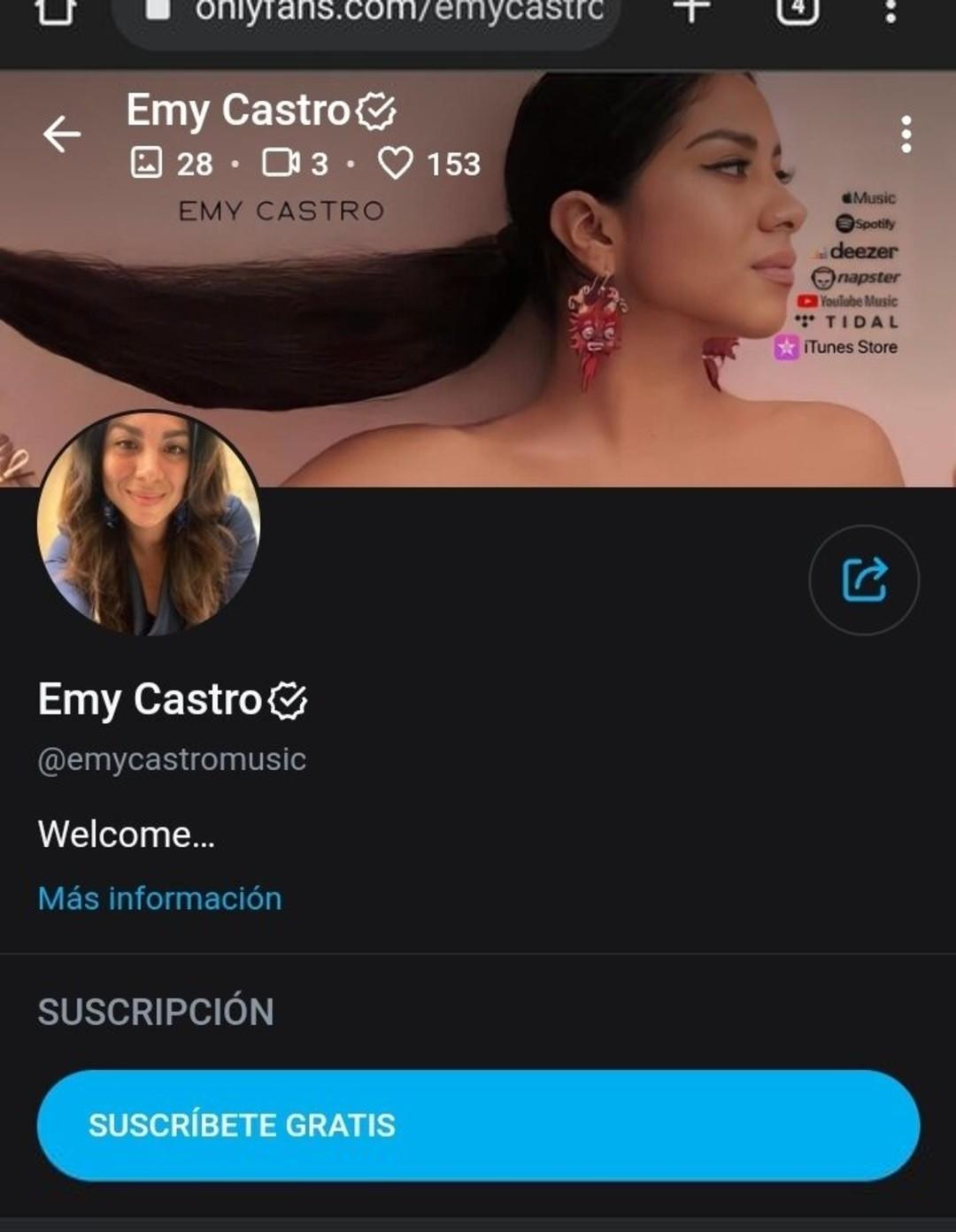Viewport: 956px width, 1232px height.
Task: Open Emy Castro's profile picture
Action: [x=149, y=522]
